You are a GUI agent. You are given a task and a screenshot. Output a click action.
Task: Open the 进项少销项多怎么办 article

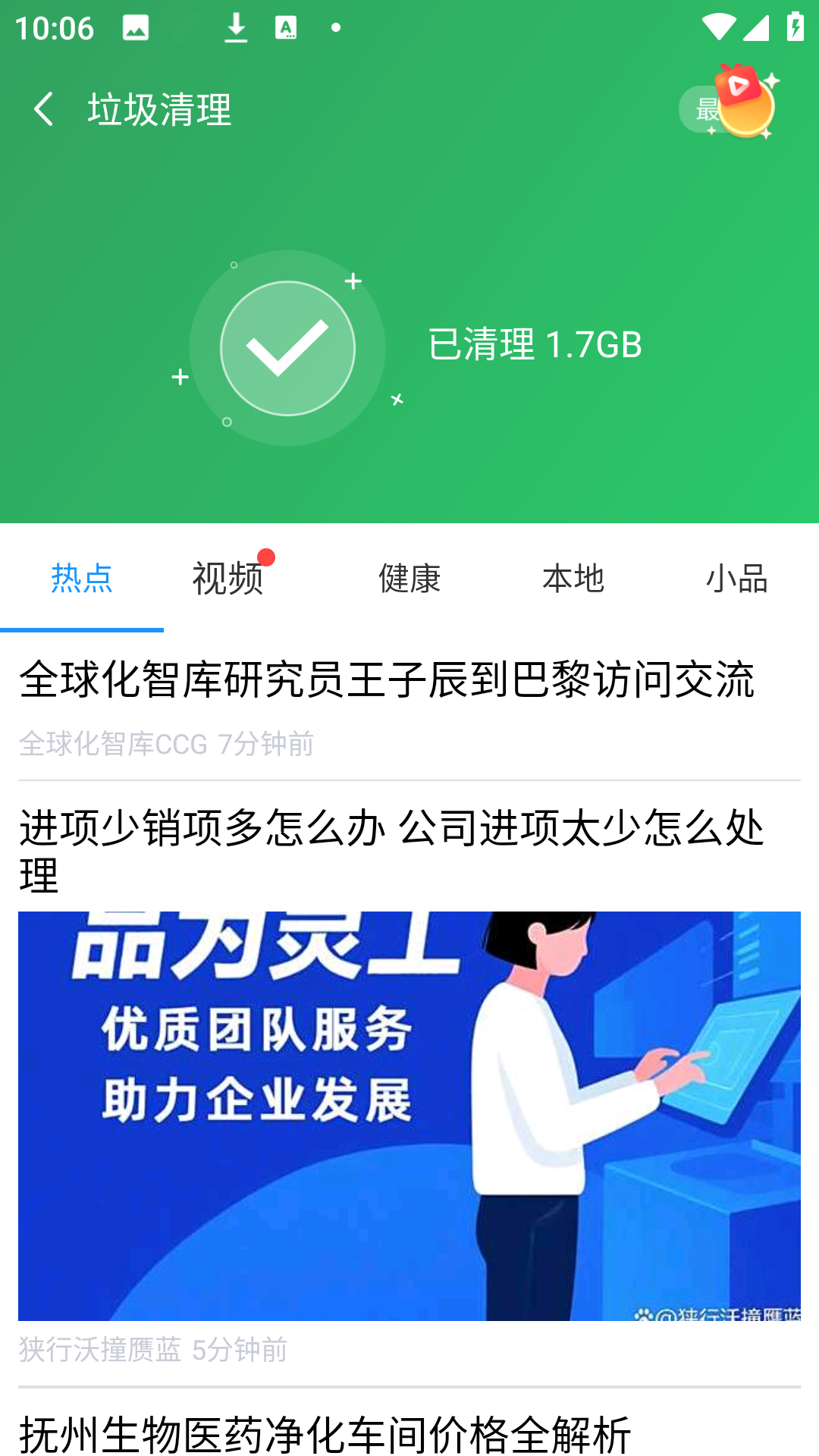pos(409,1084)
